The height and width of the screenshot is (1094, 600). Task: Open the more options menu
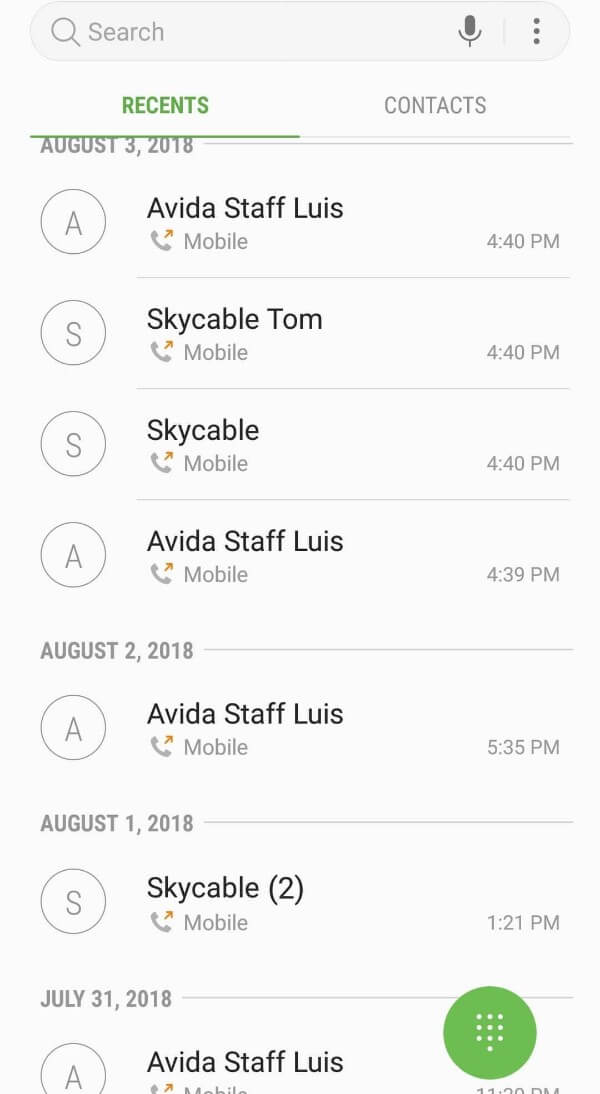[x=537, y=32]
